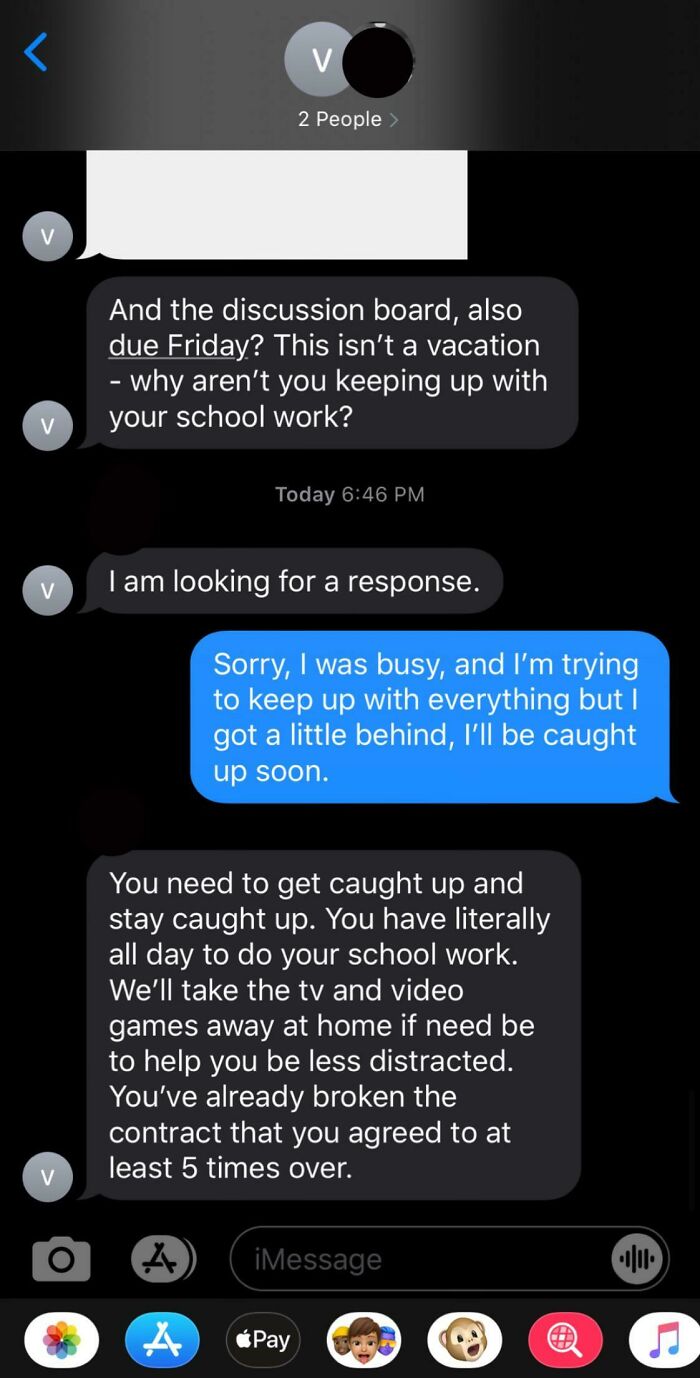
Task: Record an audio message
Action: [x=637, y=1259]
